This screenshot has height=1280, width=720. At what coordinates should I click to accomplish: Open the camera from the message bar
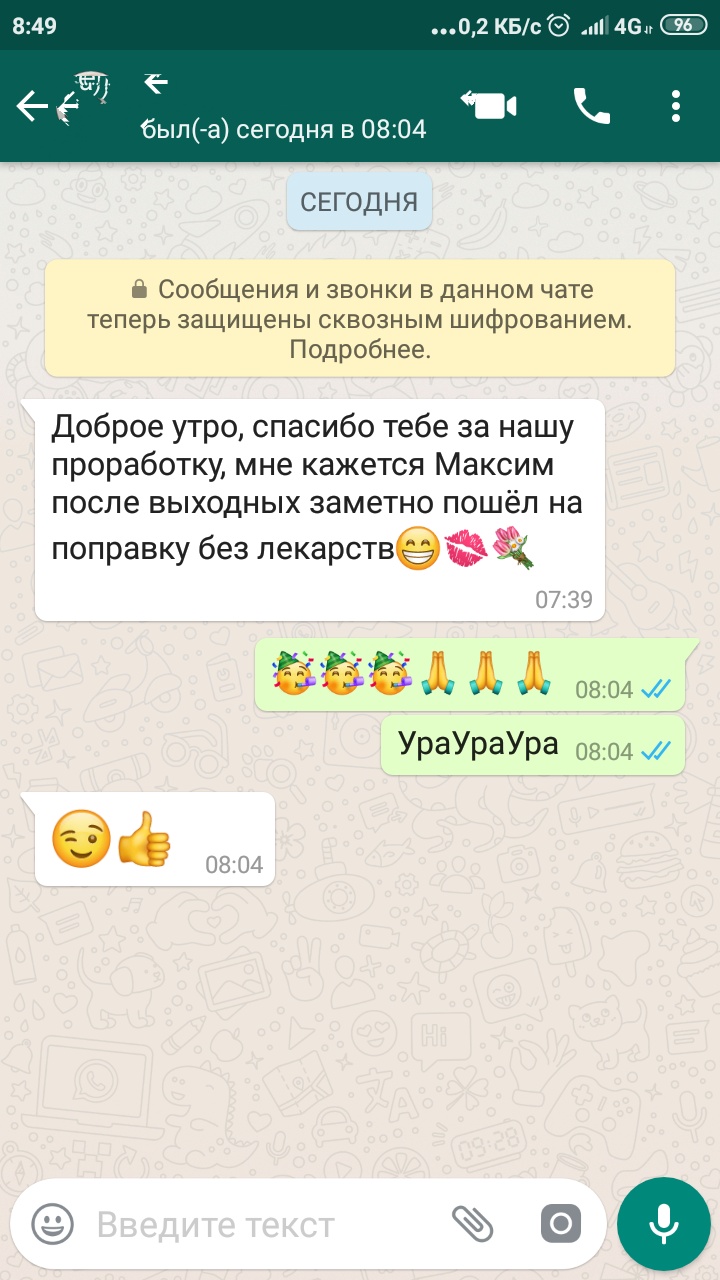pyautogui.click(x=561, y=1223)
